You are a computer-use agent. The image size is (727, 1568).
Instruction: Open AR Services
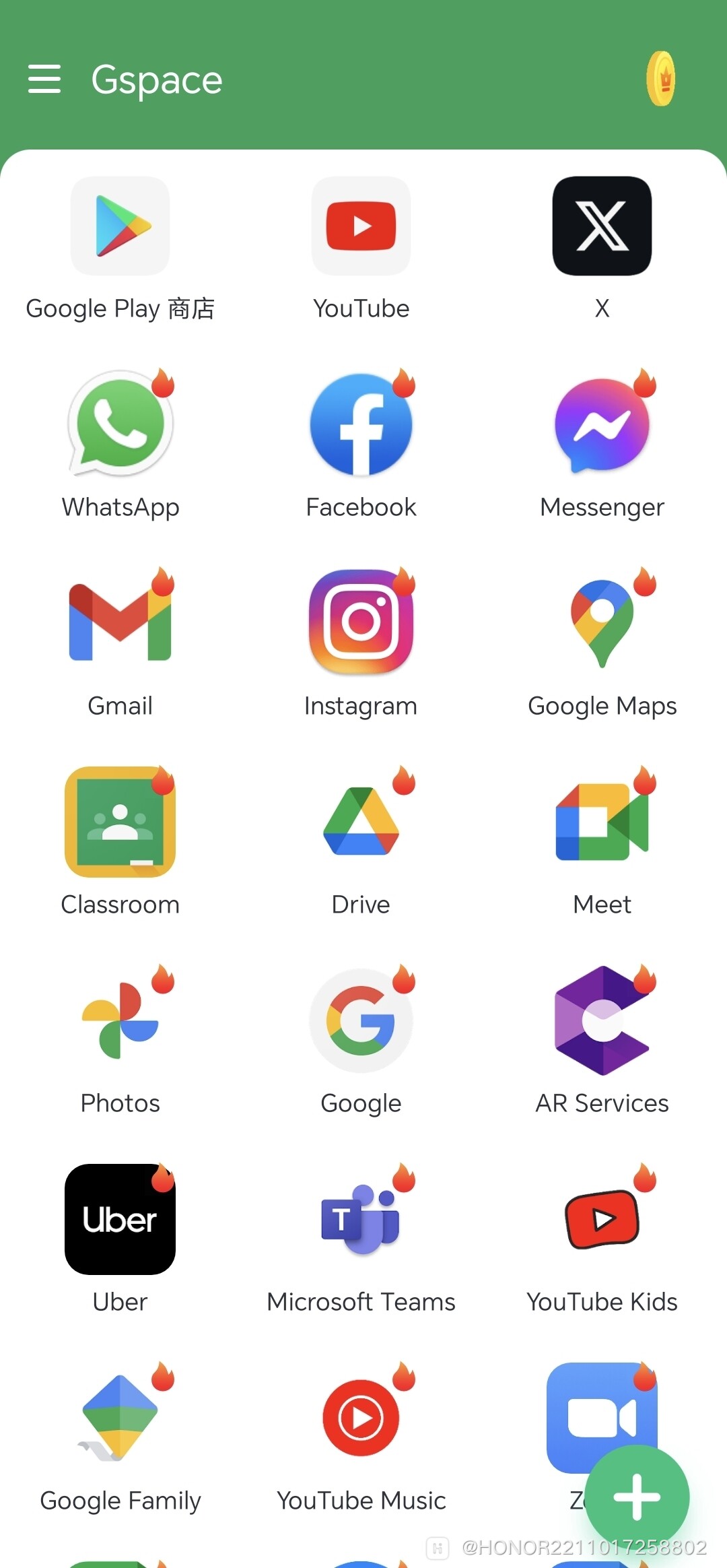tap(602, 1020)
